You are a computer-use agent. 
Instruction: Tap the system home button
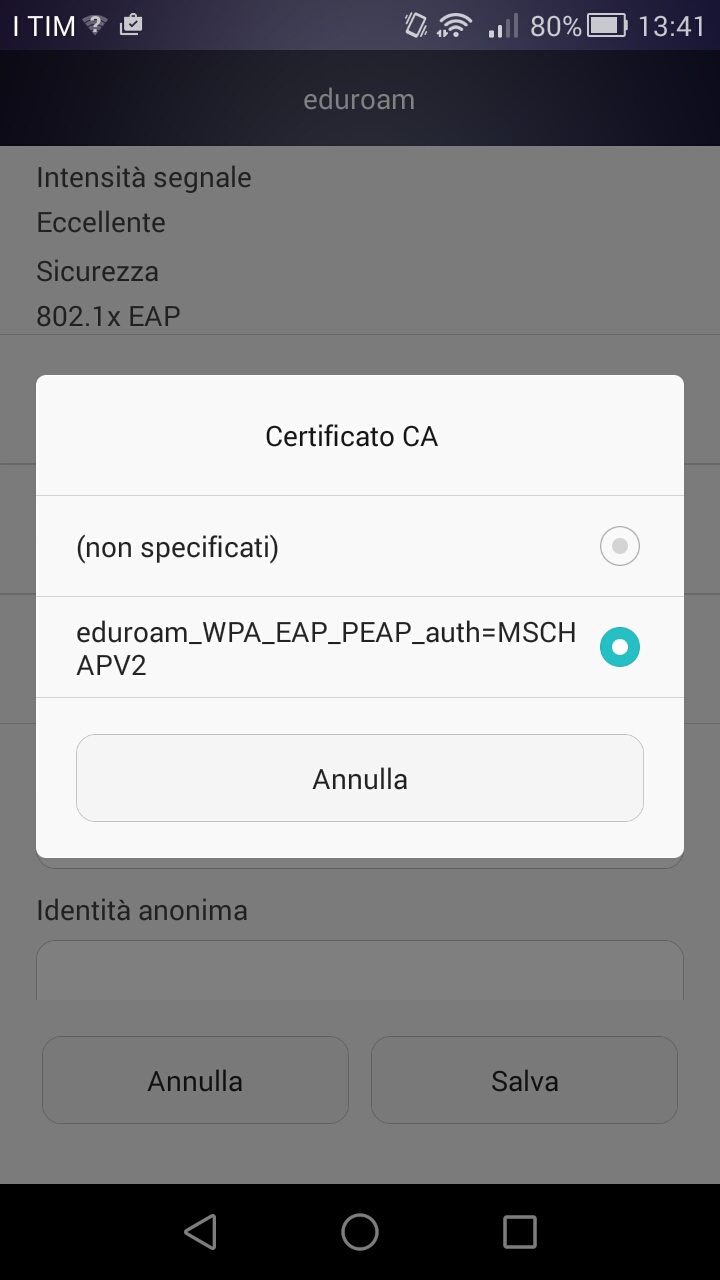point(360,1232)
